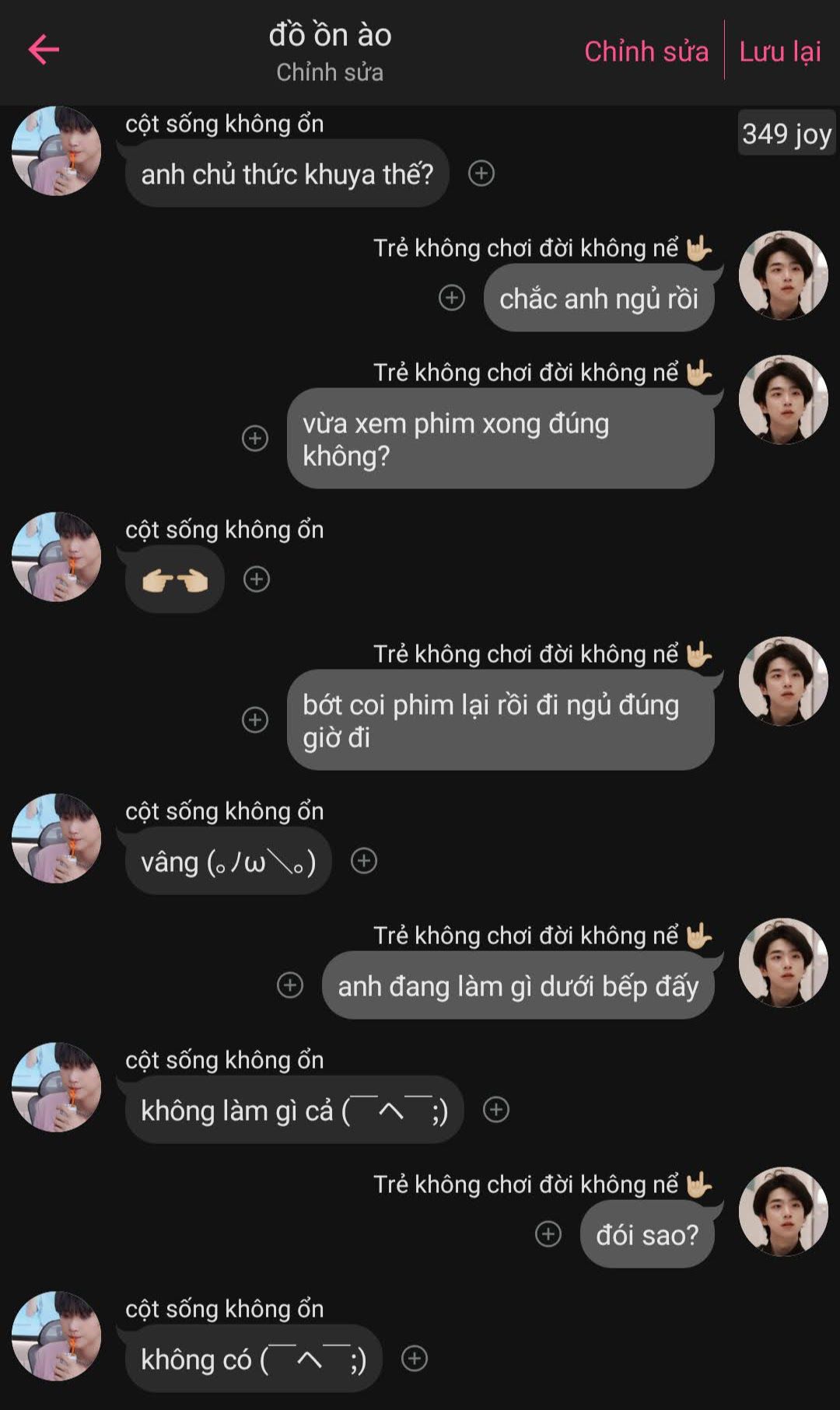Tap plus beside "vừa xem phim xong đúng không?"
The width and height of the screenshot is (840, 1410).
(255, 439)
